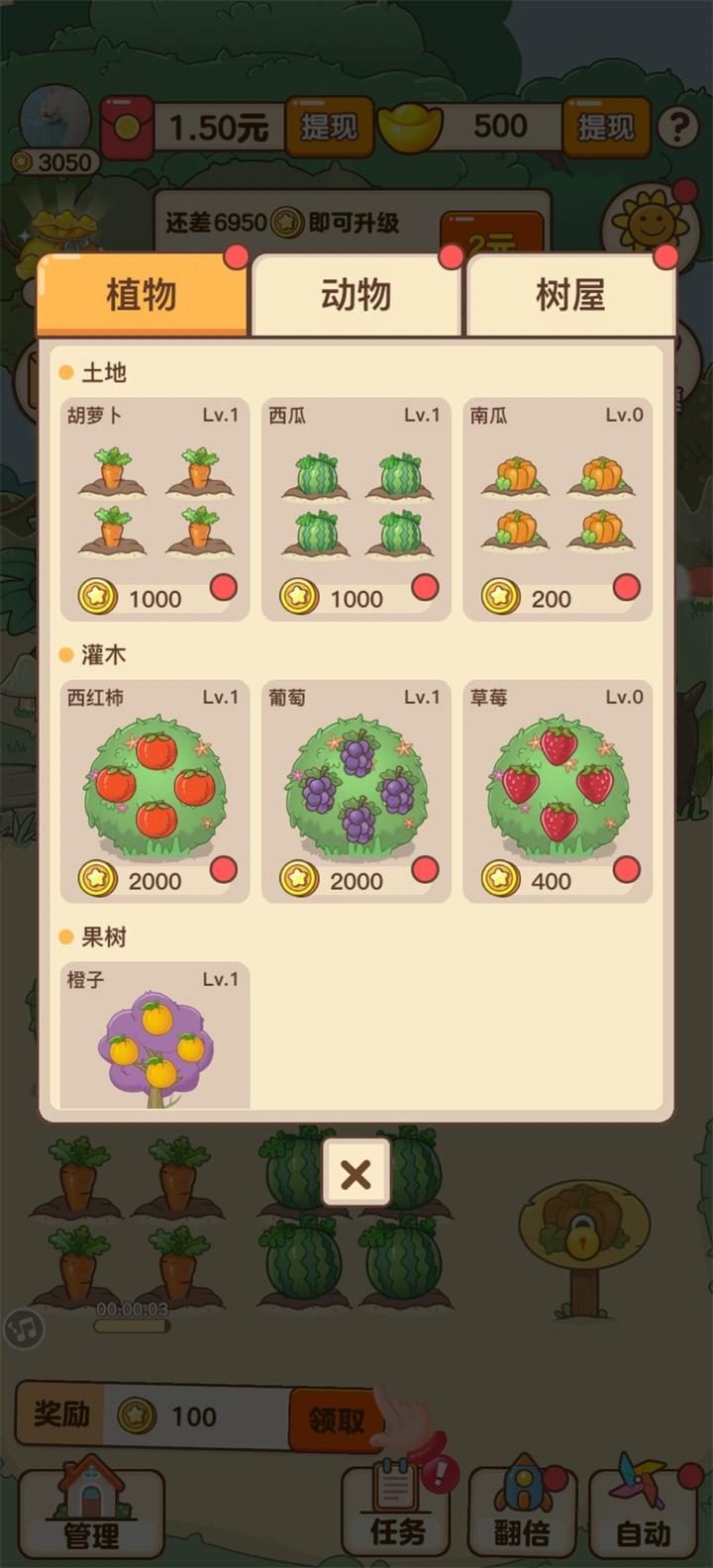Close the plant upgrade panel
Viewport: 713px width, 1568px height.
pos(356,1174)
